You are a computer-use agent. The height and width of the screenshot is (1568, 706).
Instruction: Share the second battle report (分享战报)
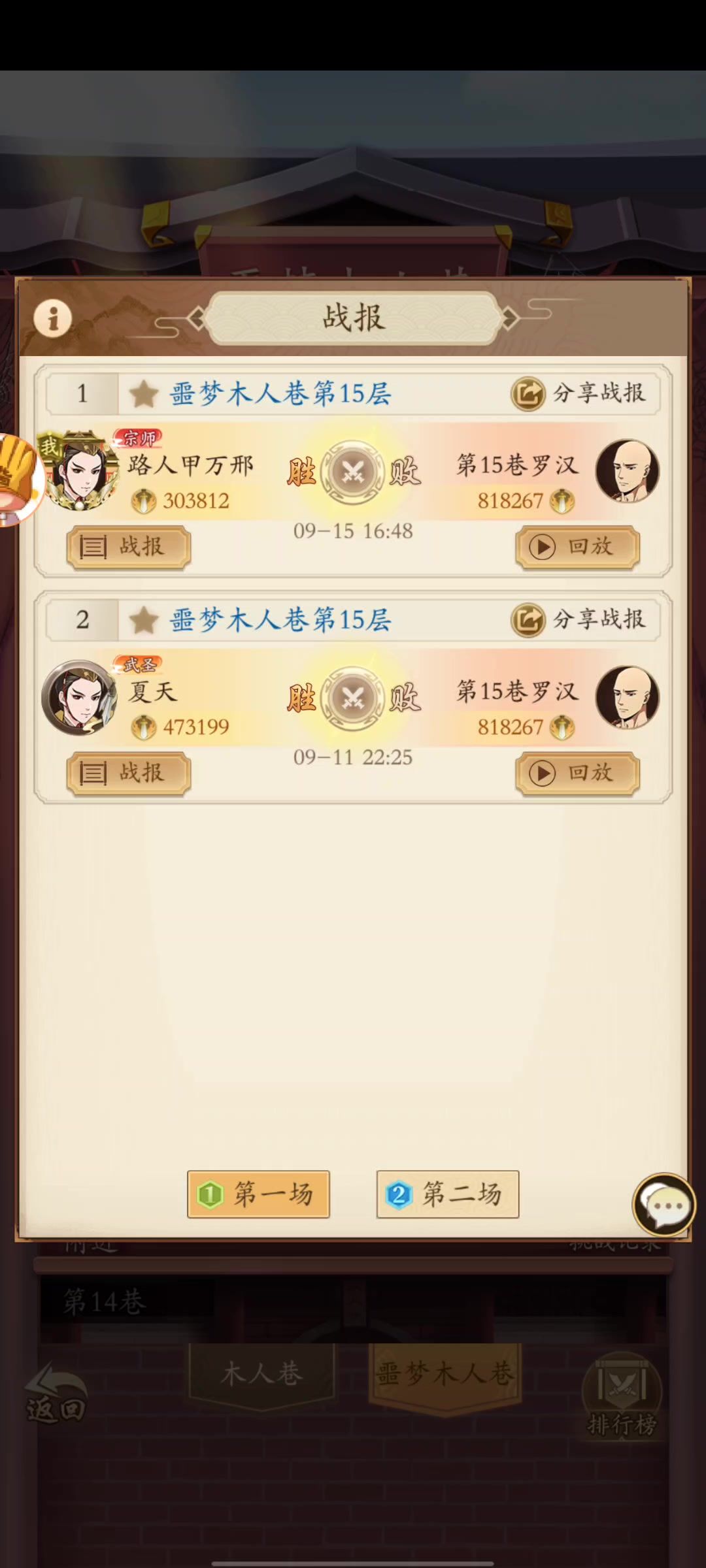(x=579, y=619)
